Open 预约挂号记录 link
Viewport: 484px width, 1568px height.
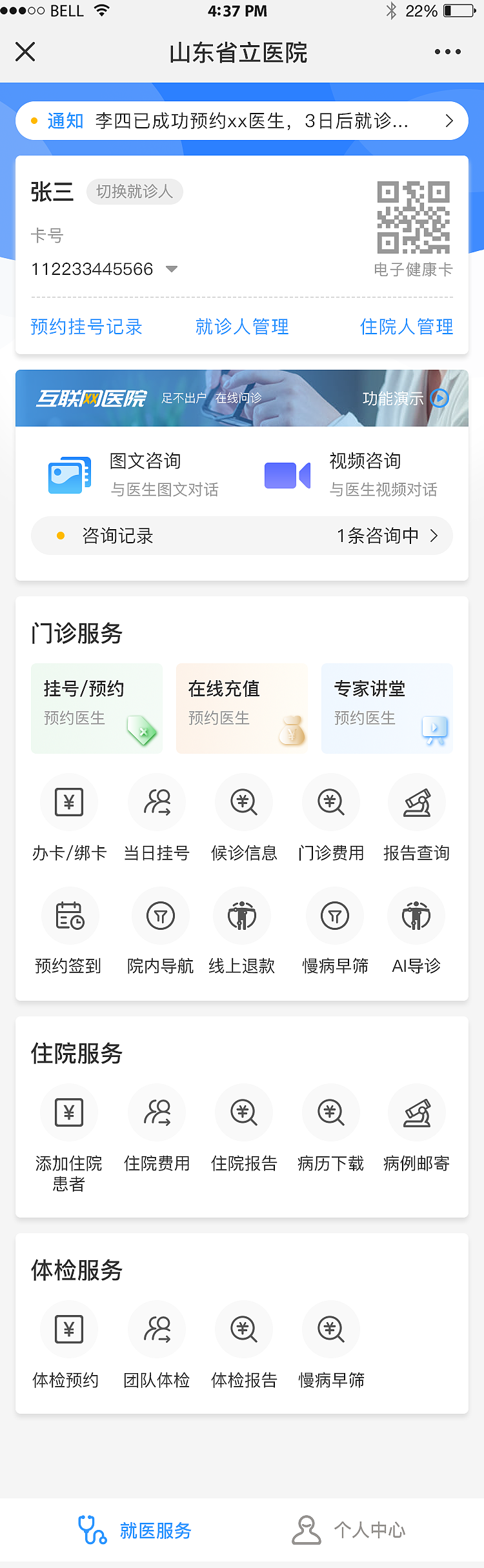tap(86, 327)
